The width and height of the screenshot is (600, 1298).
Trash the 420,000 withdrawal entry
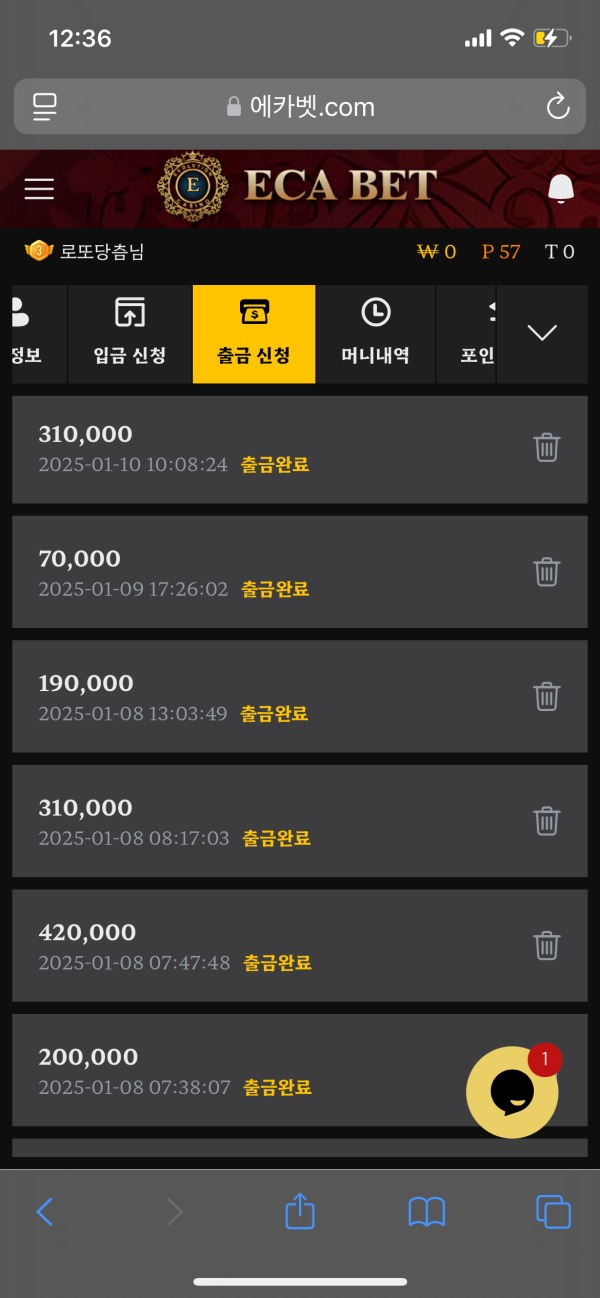pos(546,945)
